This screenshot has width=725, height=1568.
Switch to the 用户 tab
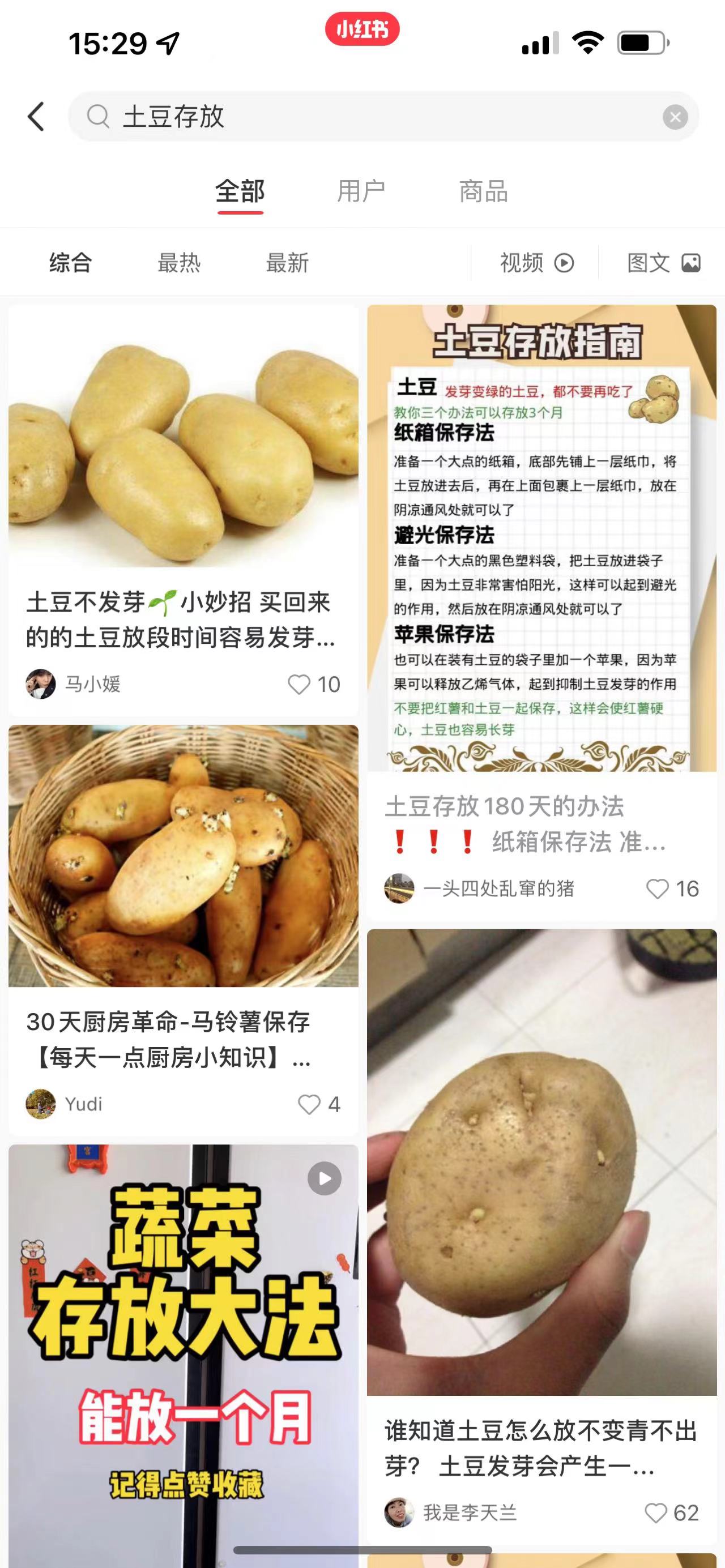pos(361,192)
